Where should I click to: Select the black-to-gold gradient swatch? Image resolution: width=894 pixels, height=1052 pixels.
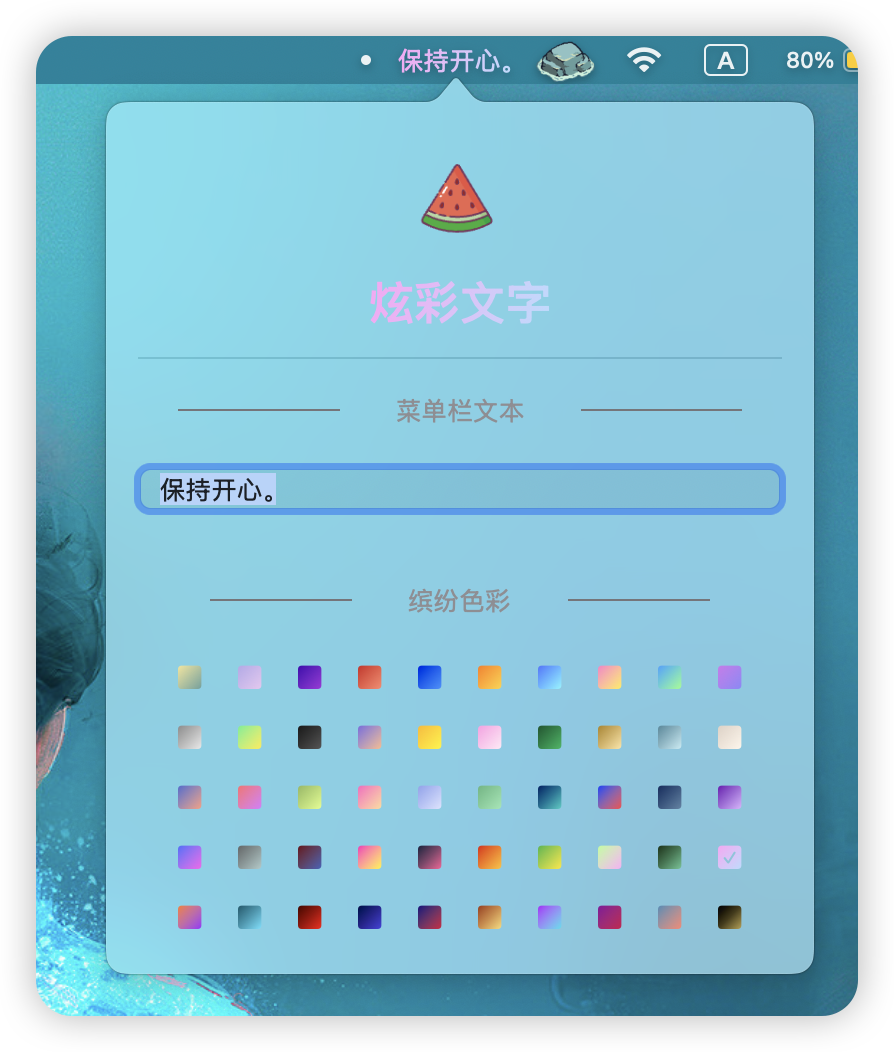click(x=729, y=917)
